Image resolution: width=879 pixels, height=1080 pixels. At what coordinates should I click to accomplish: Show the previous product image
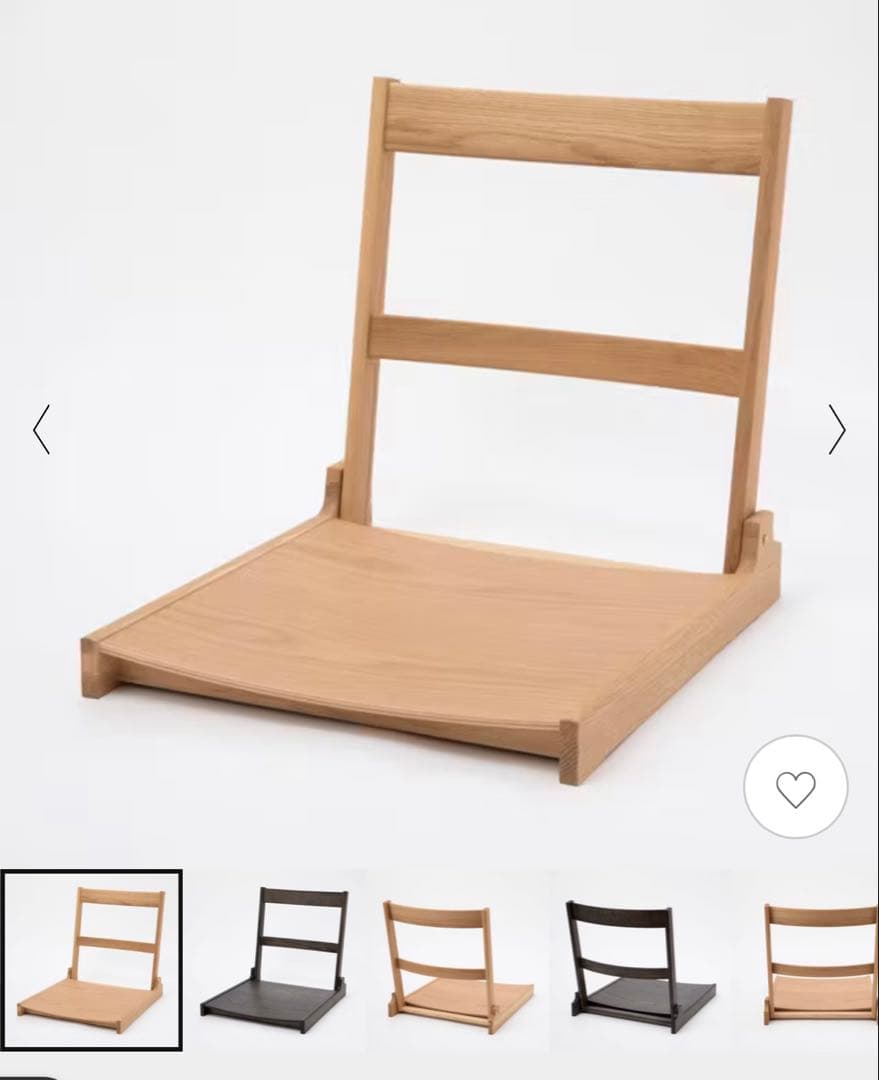[41, 430]
